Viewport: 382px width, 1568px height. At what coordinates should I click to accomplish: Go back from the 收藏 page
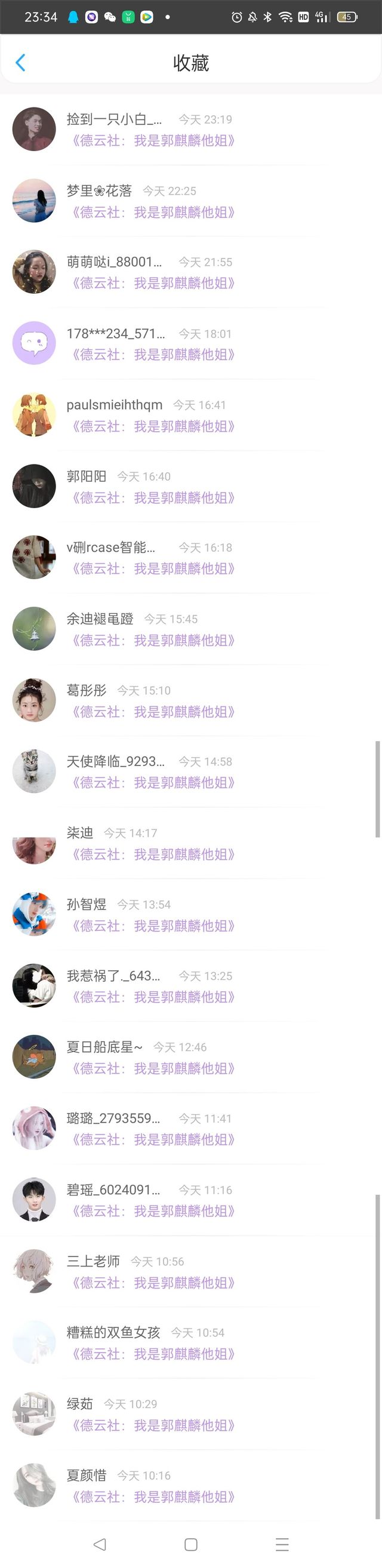(20, 63)
